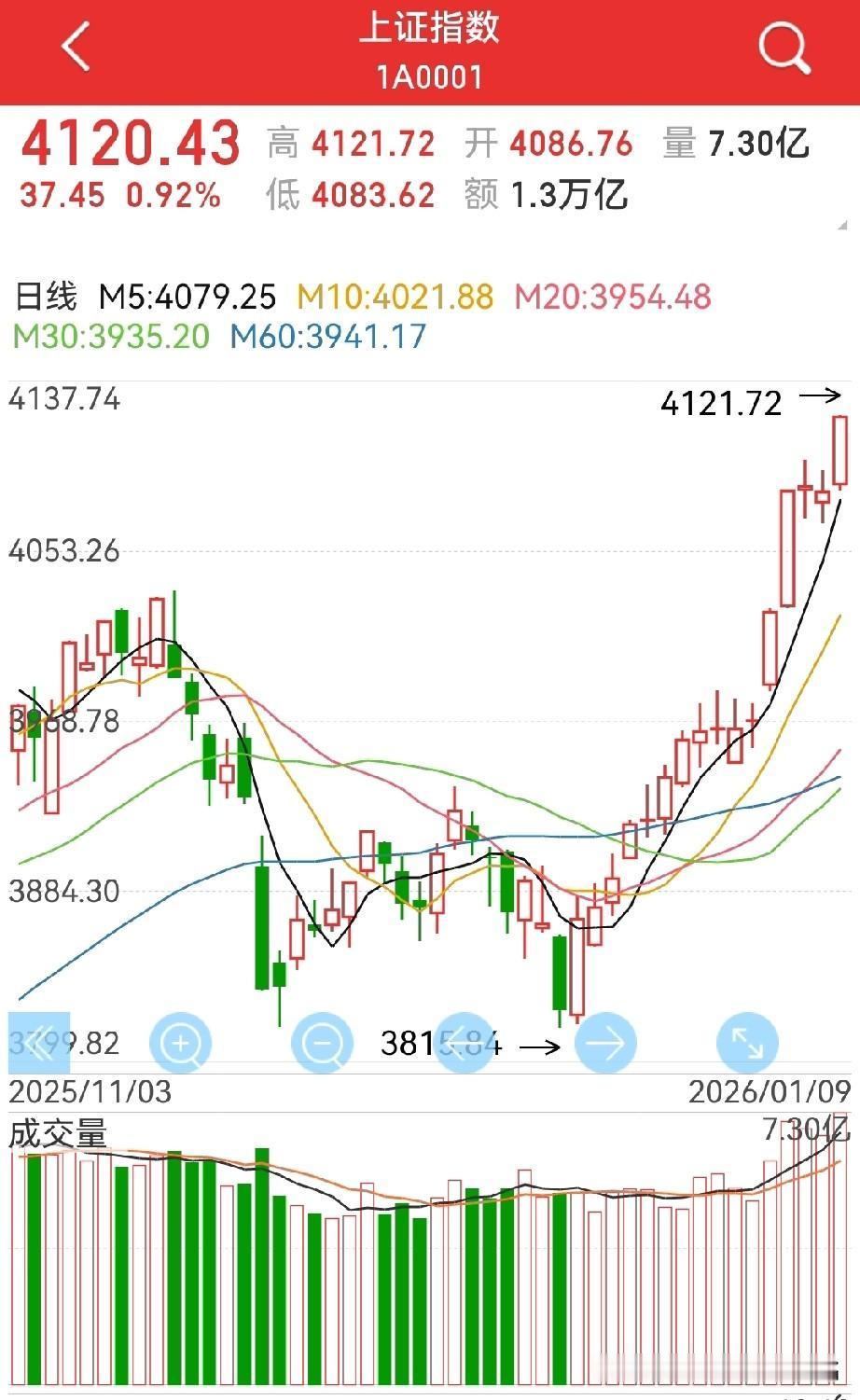Pan the chart back using the left arrow icon

[464, 1044]
